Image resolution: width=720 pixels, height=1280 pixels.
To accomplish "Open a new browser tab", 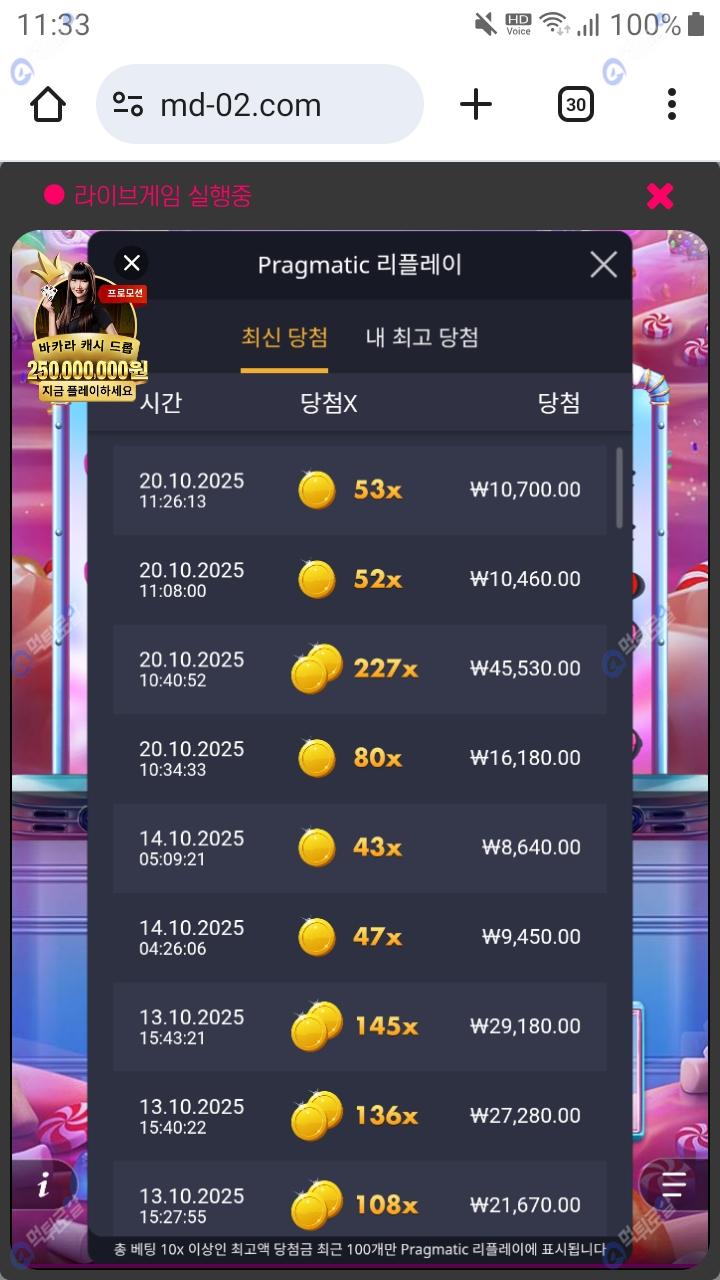I will pos(476,104).
